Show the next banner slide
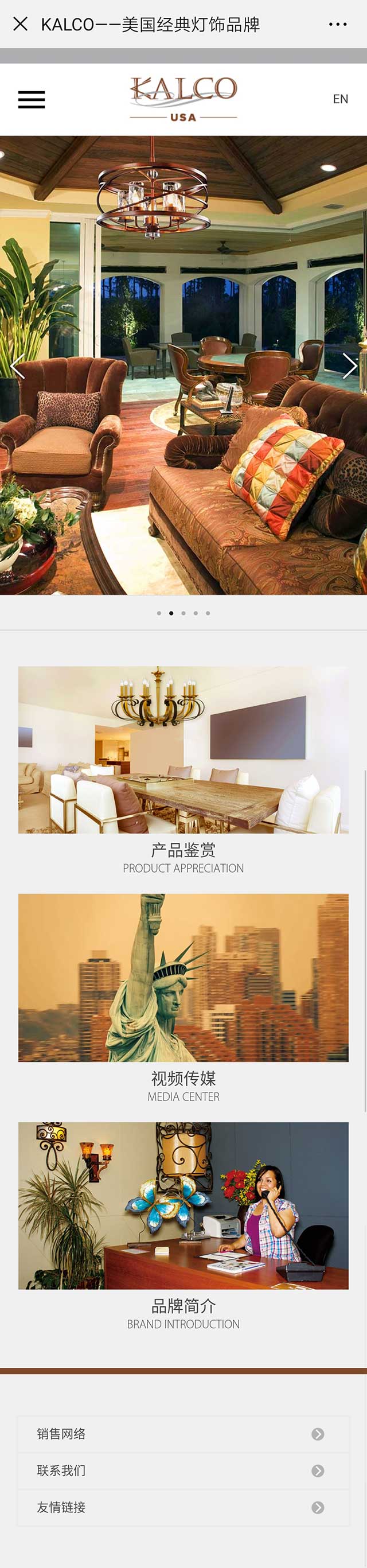 pos(349,367)
